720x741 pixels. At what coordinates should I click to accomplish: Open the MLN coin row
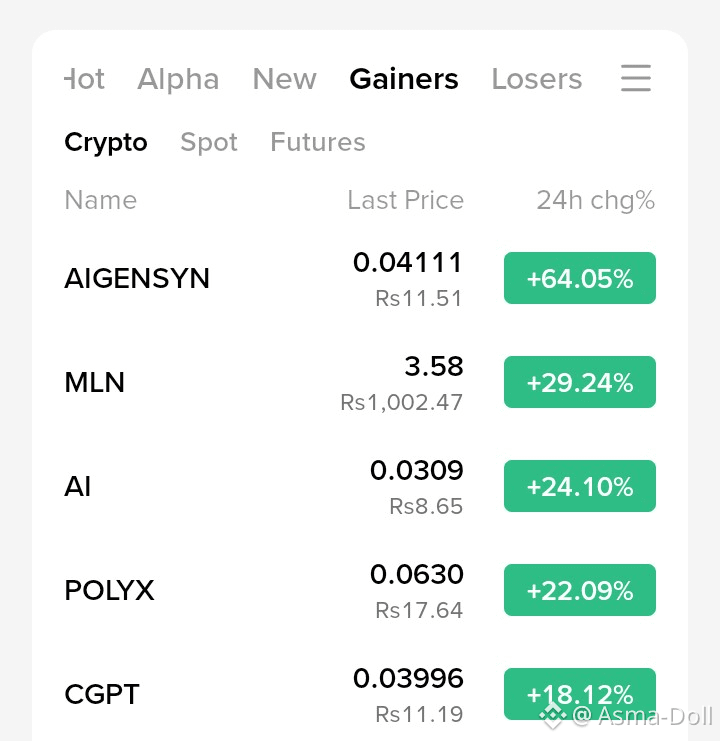point(360,382)
